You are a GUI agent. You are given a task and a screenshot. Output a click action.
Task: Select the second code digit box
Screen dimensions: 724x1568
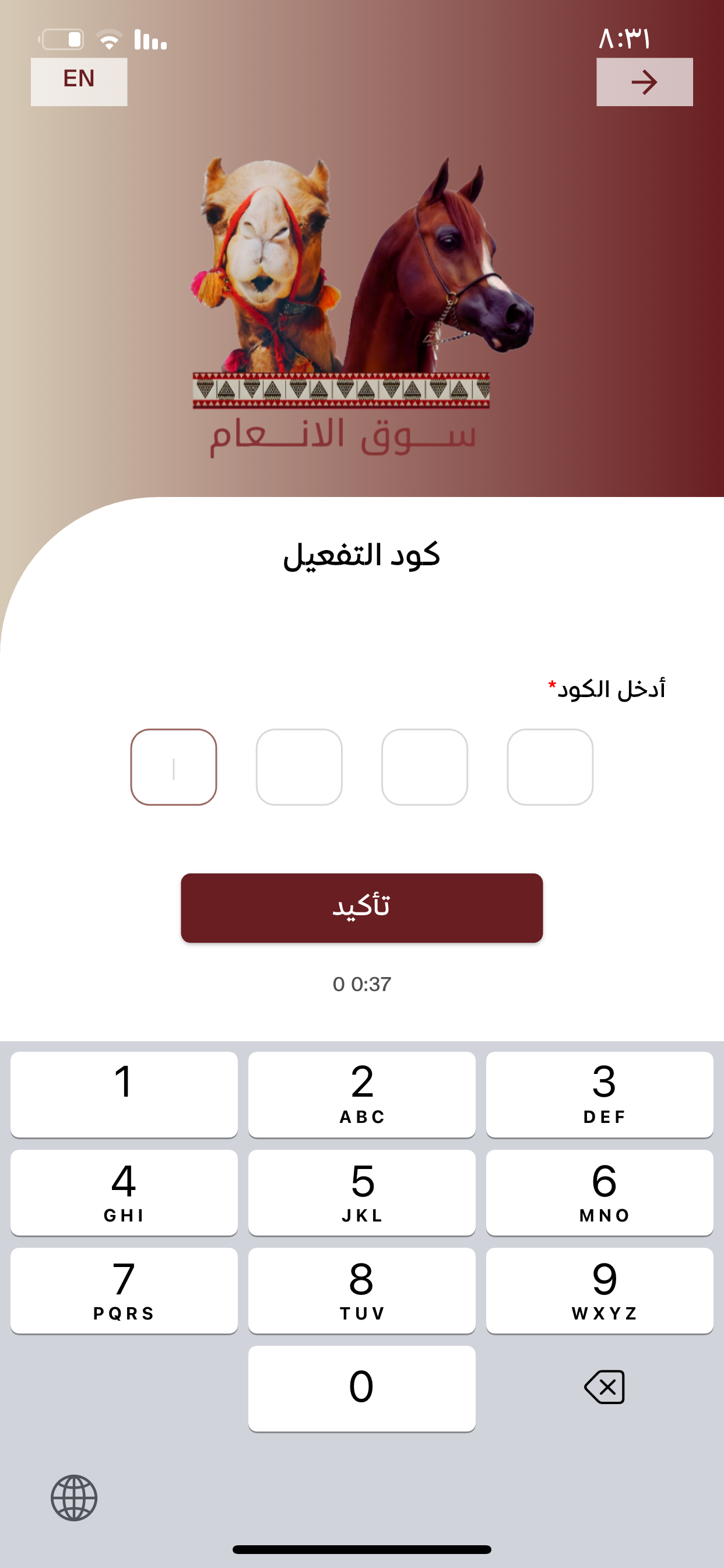298,767
